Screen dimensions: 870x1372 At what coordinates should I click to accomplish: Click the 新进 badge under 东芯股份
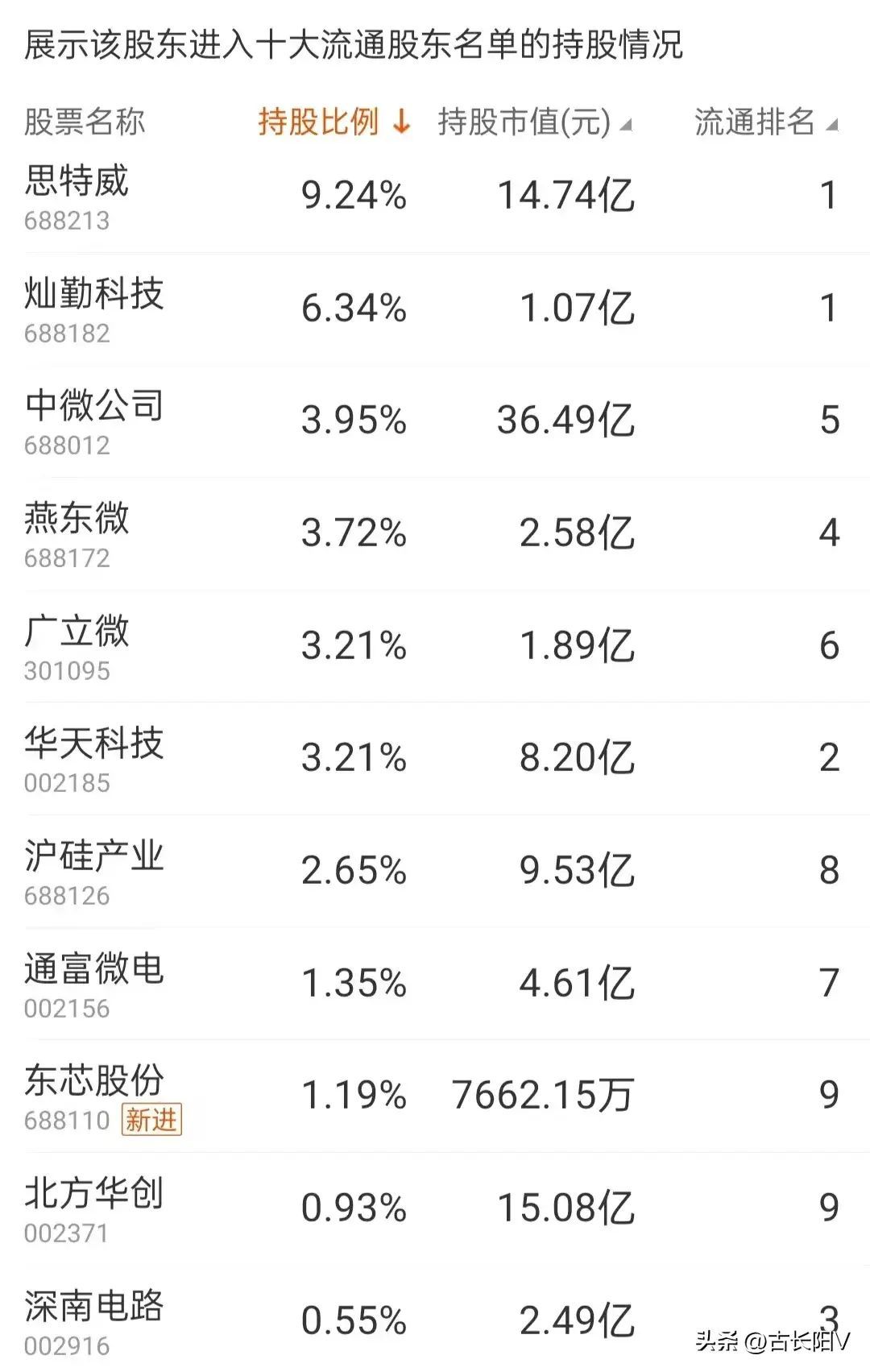click(151, 1118)
